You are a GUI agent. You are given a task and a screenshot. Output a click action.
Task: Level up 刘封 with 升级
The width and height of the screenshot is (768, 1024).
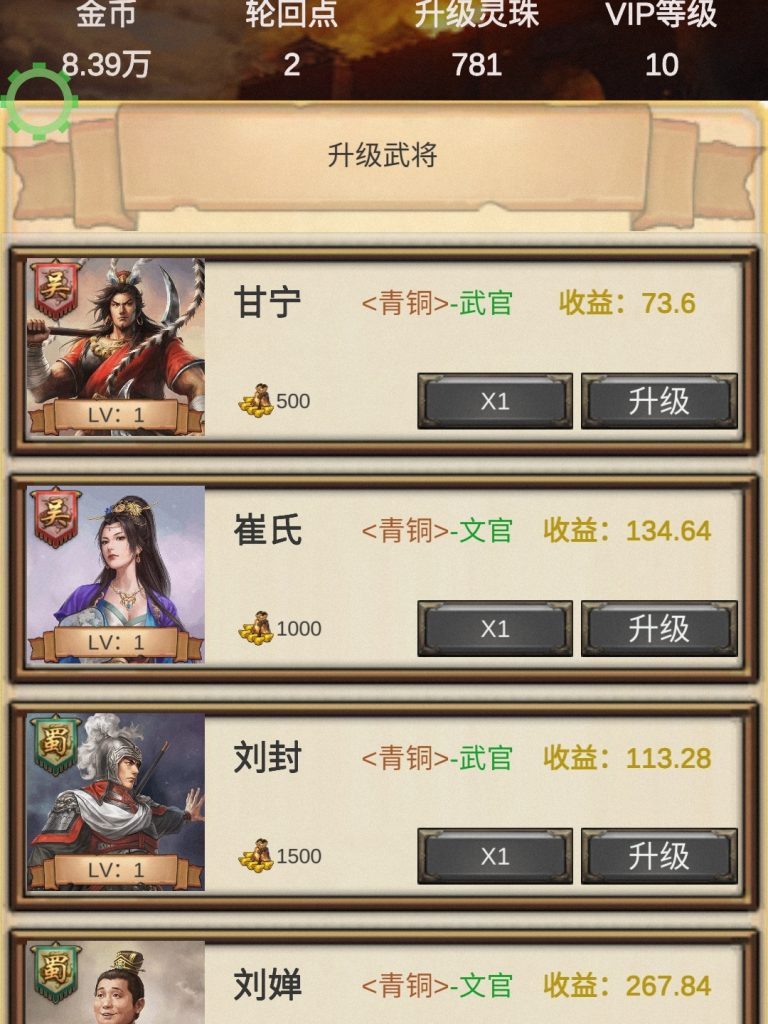659,856
